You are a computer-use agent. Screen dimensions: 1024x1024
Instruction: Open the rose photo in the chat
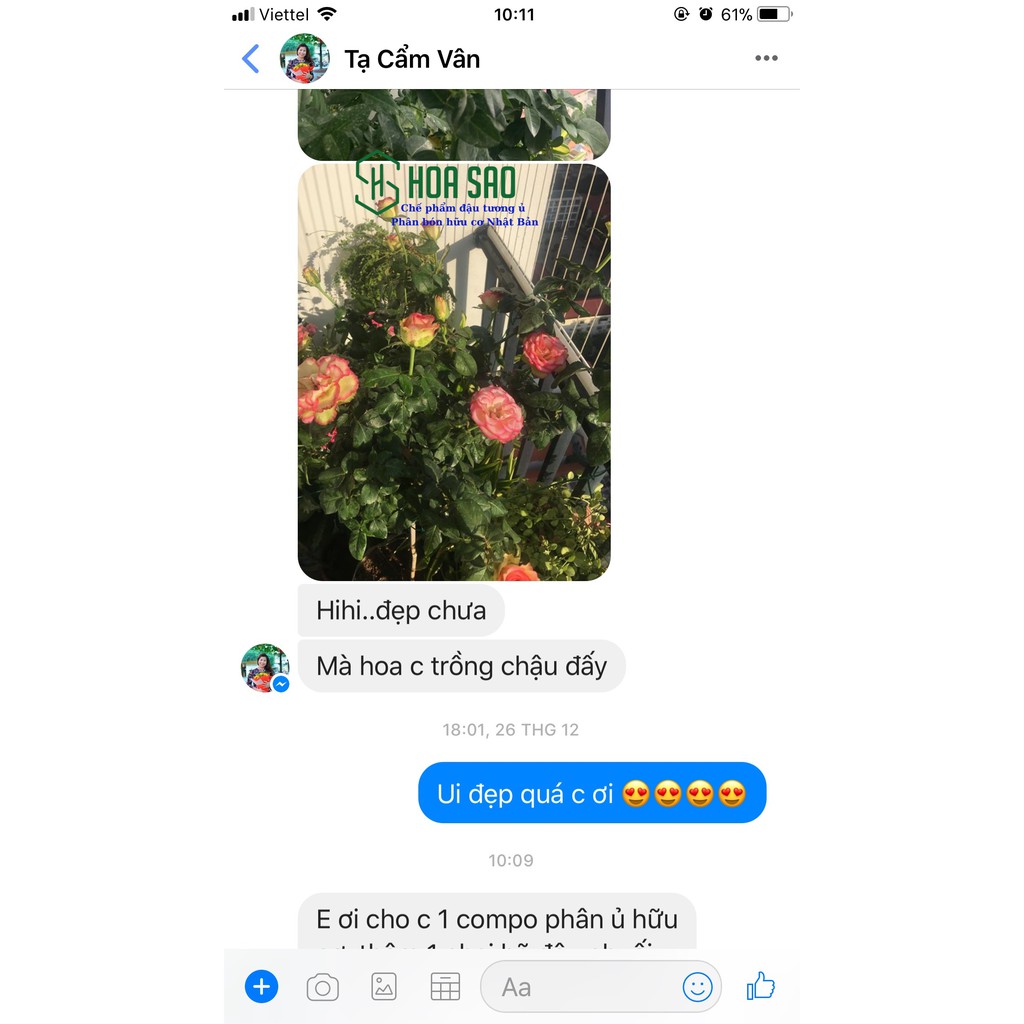pos(454,372)
